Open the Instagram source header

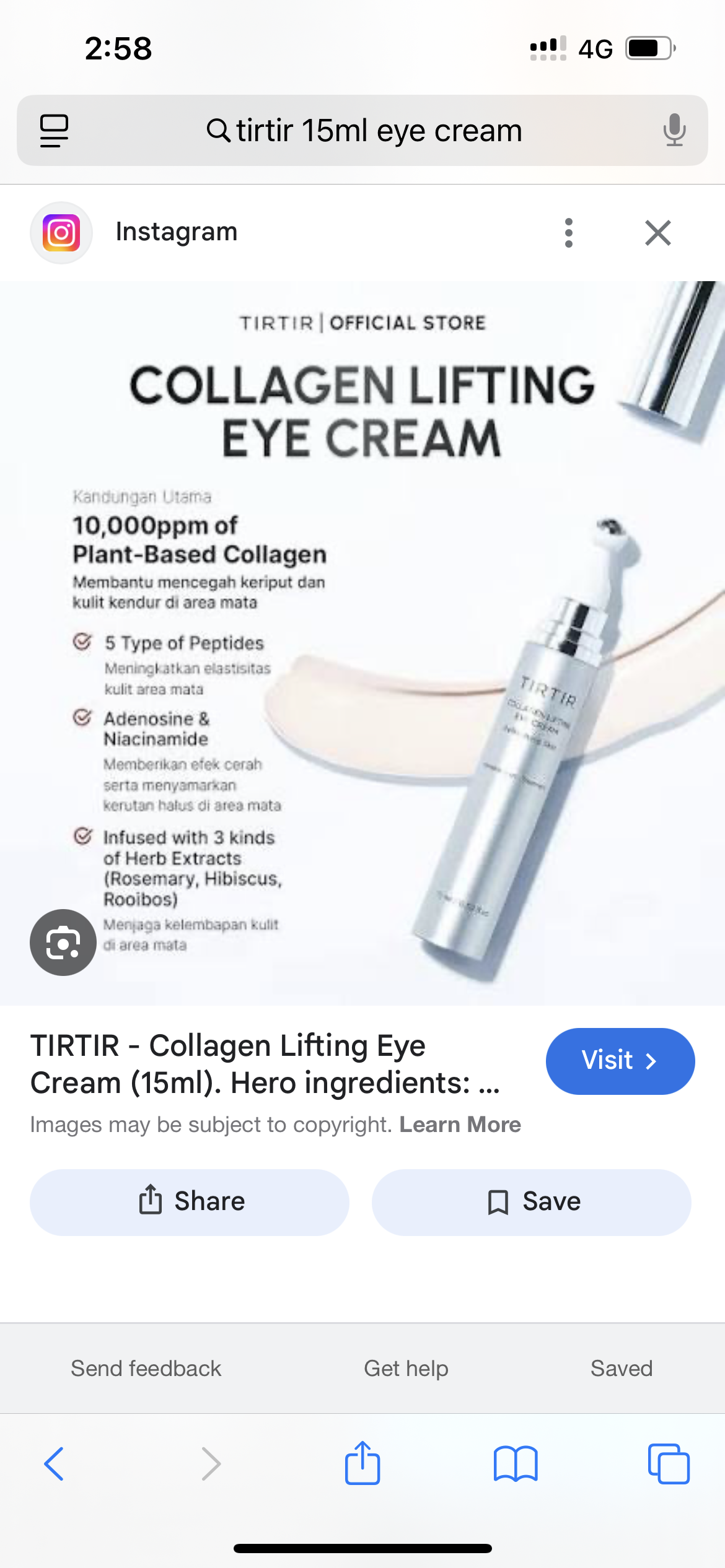[177, 232]
